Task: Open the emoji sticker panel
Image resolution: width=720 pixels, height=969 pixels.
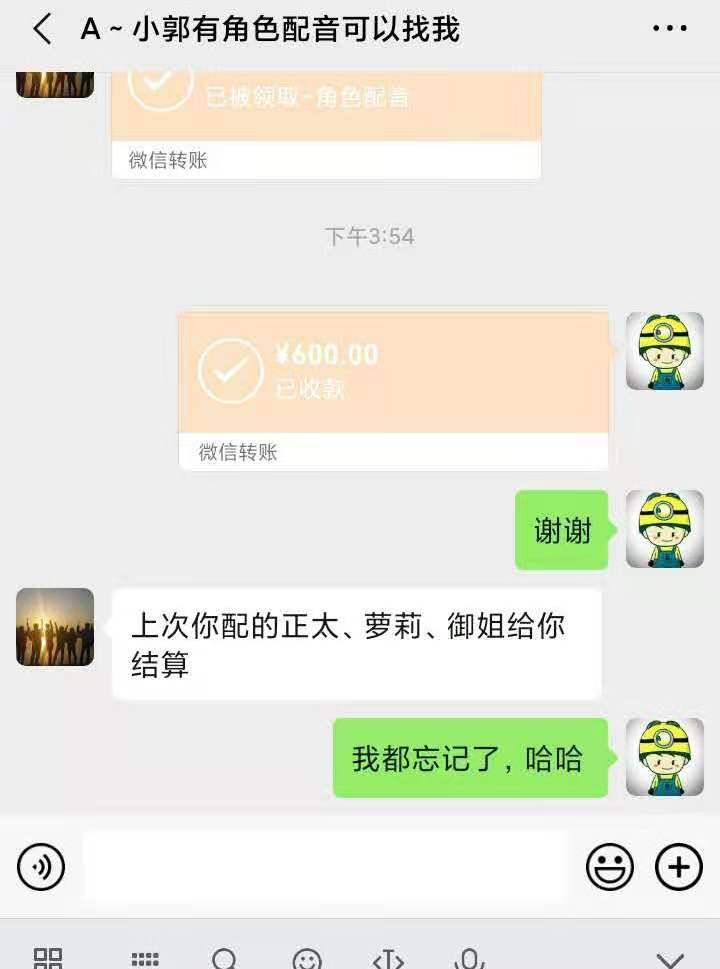Action: tap(609, 867)
